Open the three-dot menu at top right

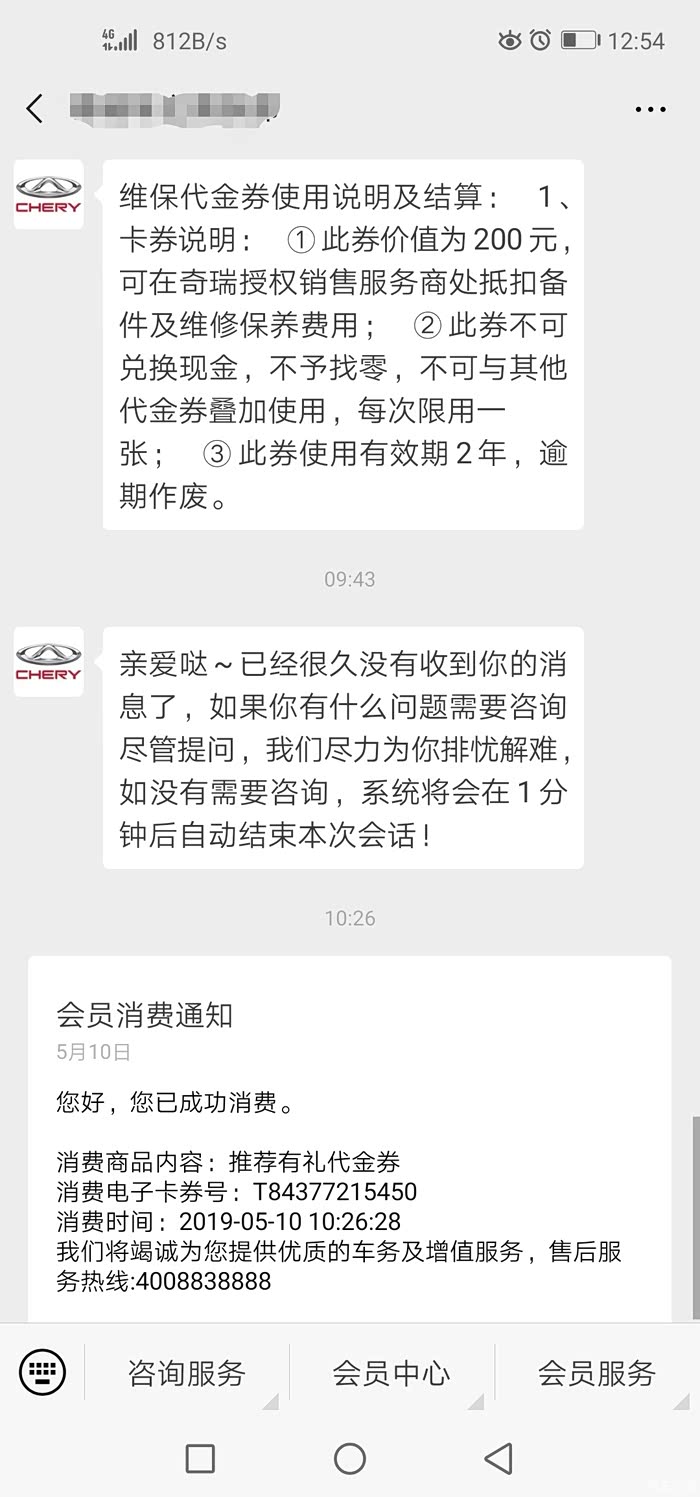coord(650,109)
